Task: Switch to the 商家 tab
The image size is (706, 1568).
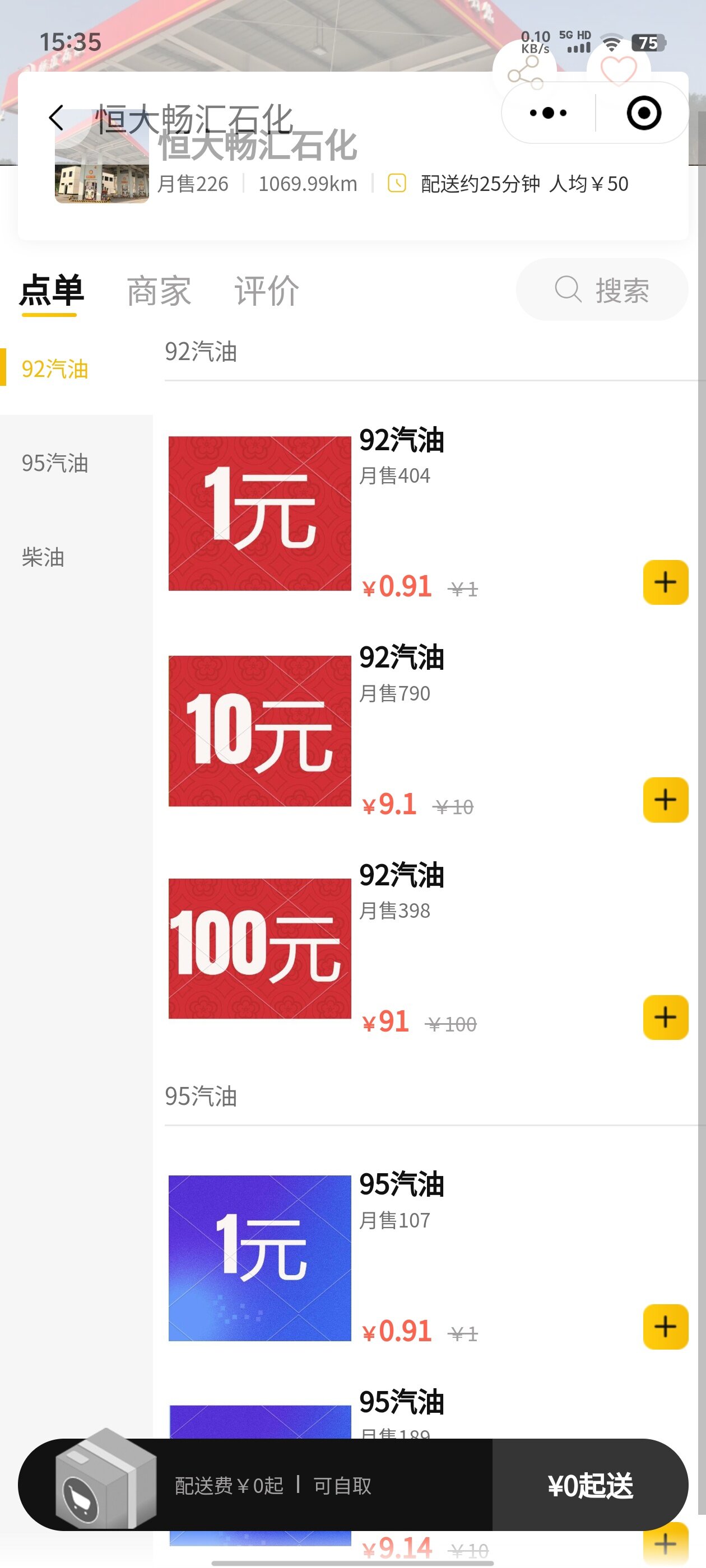Action: pos(159,290)
